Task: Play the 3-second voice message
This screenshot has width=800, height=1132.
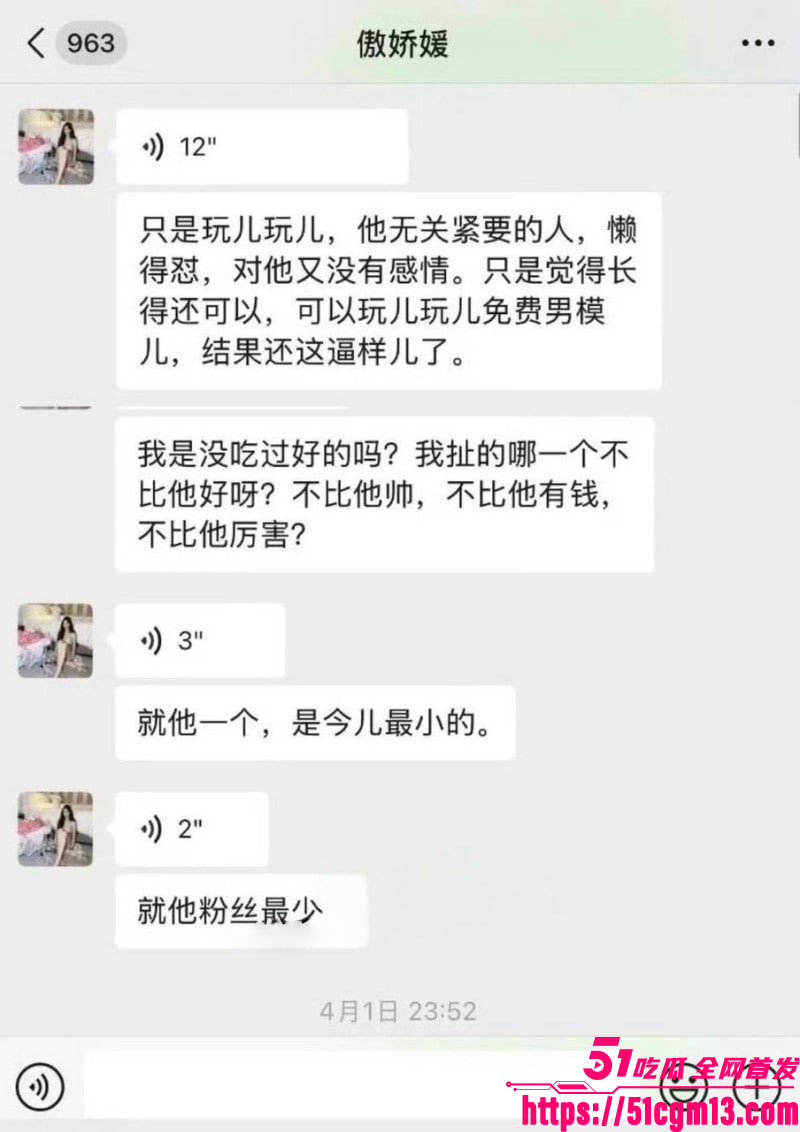Action: [x=198, y=641]
